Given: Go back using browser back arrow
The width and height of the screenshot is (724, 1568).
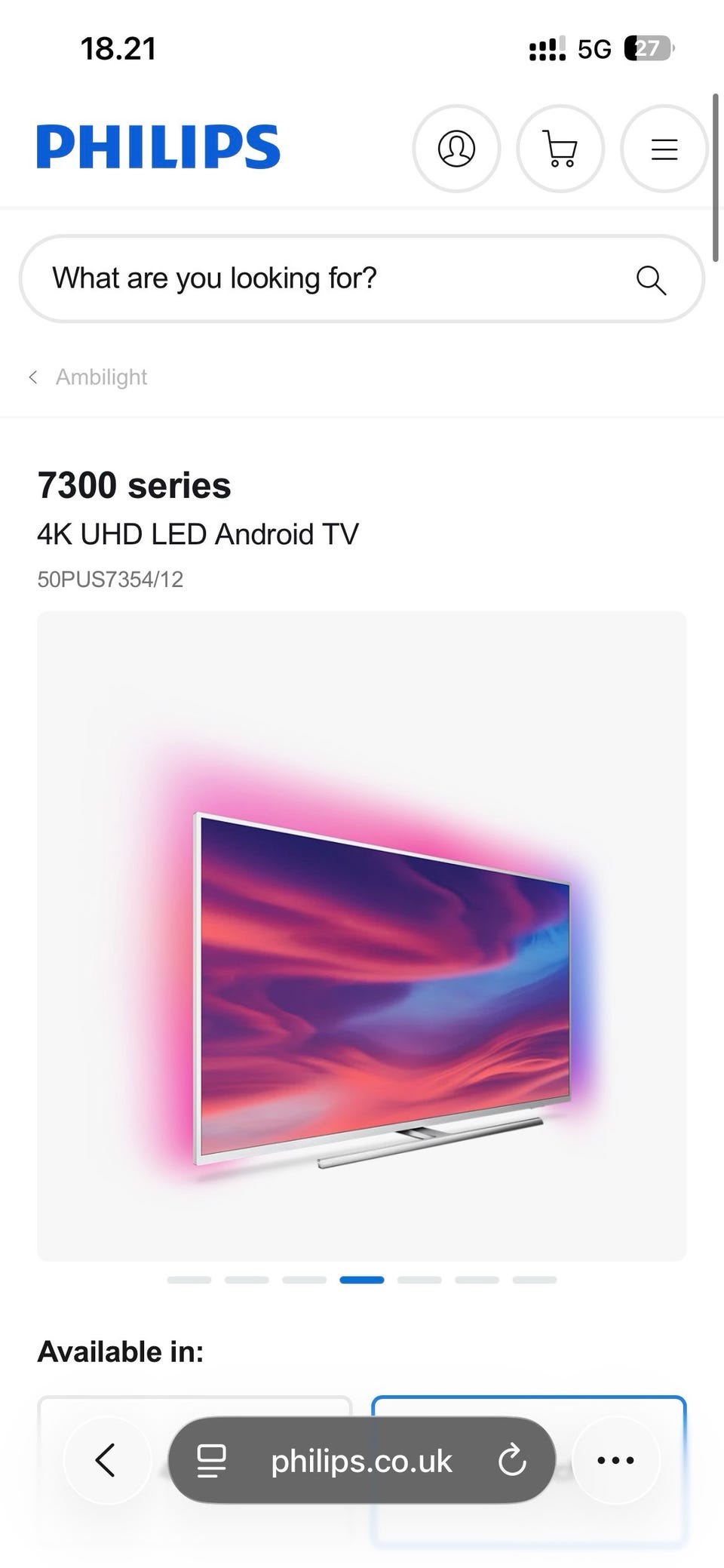Looking at the screenshot, I should coord(106,1459).
